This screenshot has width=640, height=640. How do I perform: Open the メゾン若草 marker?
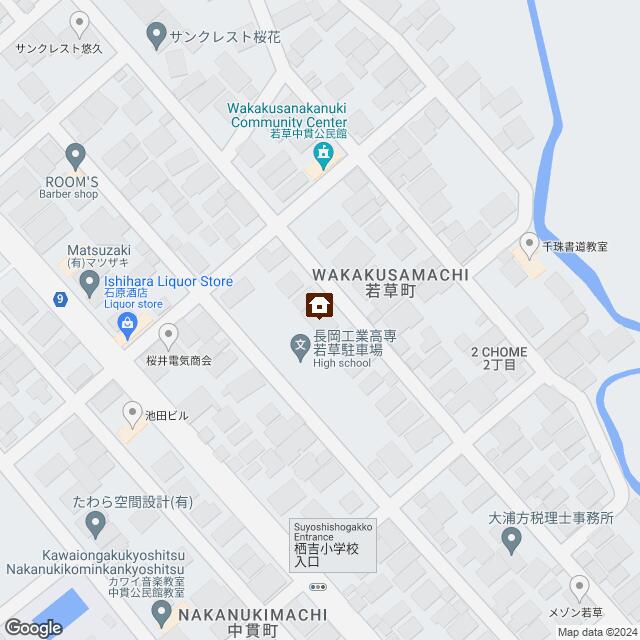pos(579,587)
